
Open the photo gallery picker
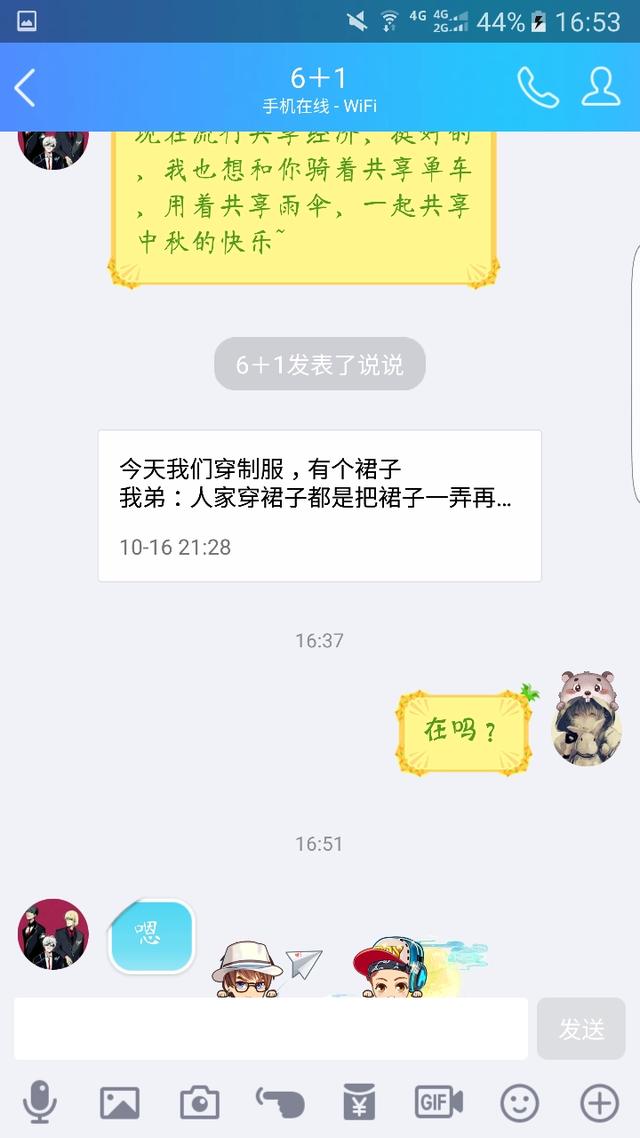[x=120, y=1103]
